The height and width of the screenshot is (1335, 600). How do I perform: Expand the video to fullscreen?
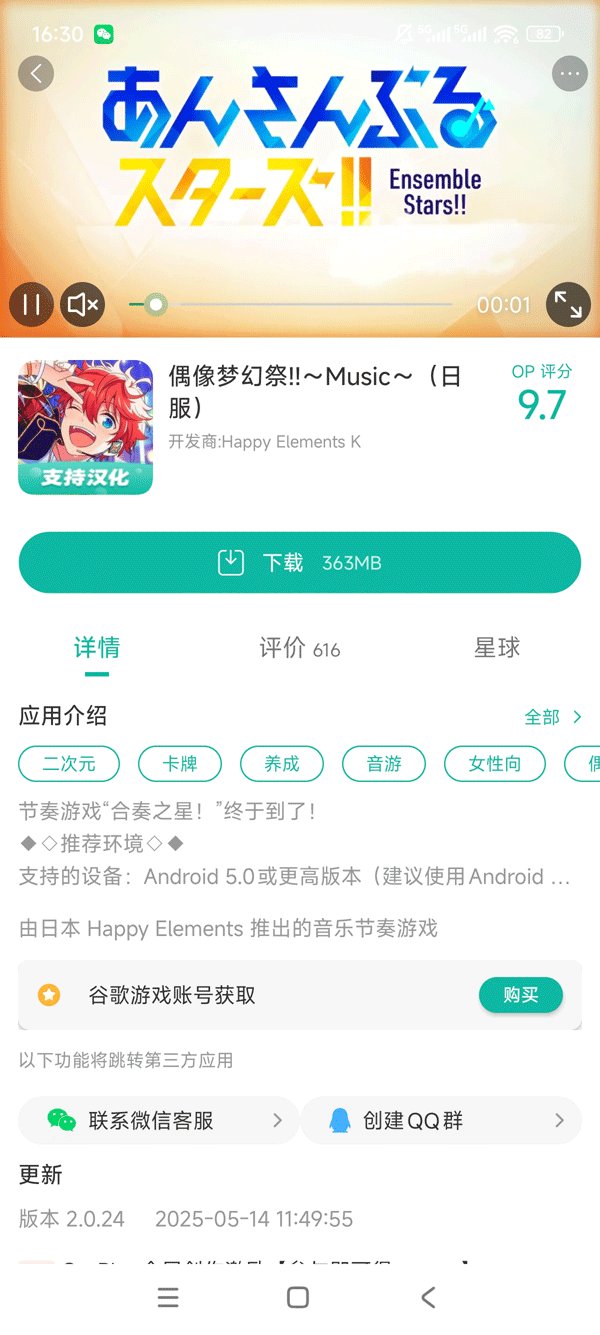pyautogui.click(x=568, y=304)
